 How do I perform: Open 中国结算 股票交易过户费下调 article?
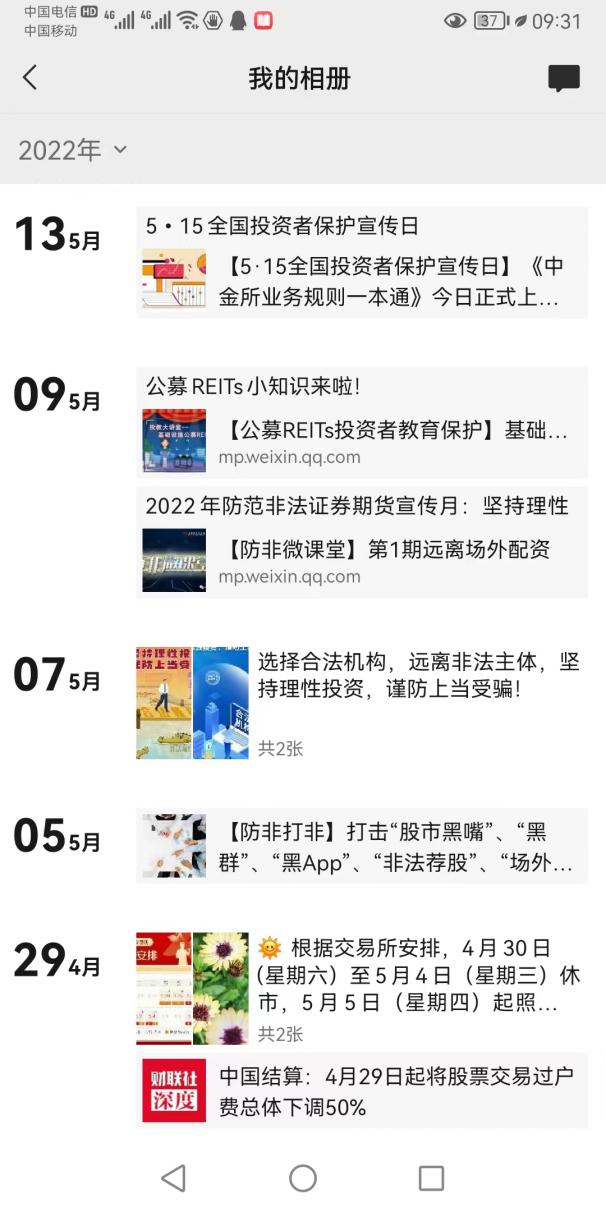[362, 1091]
